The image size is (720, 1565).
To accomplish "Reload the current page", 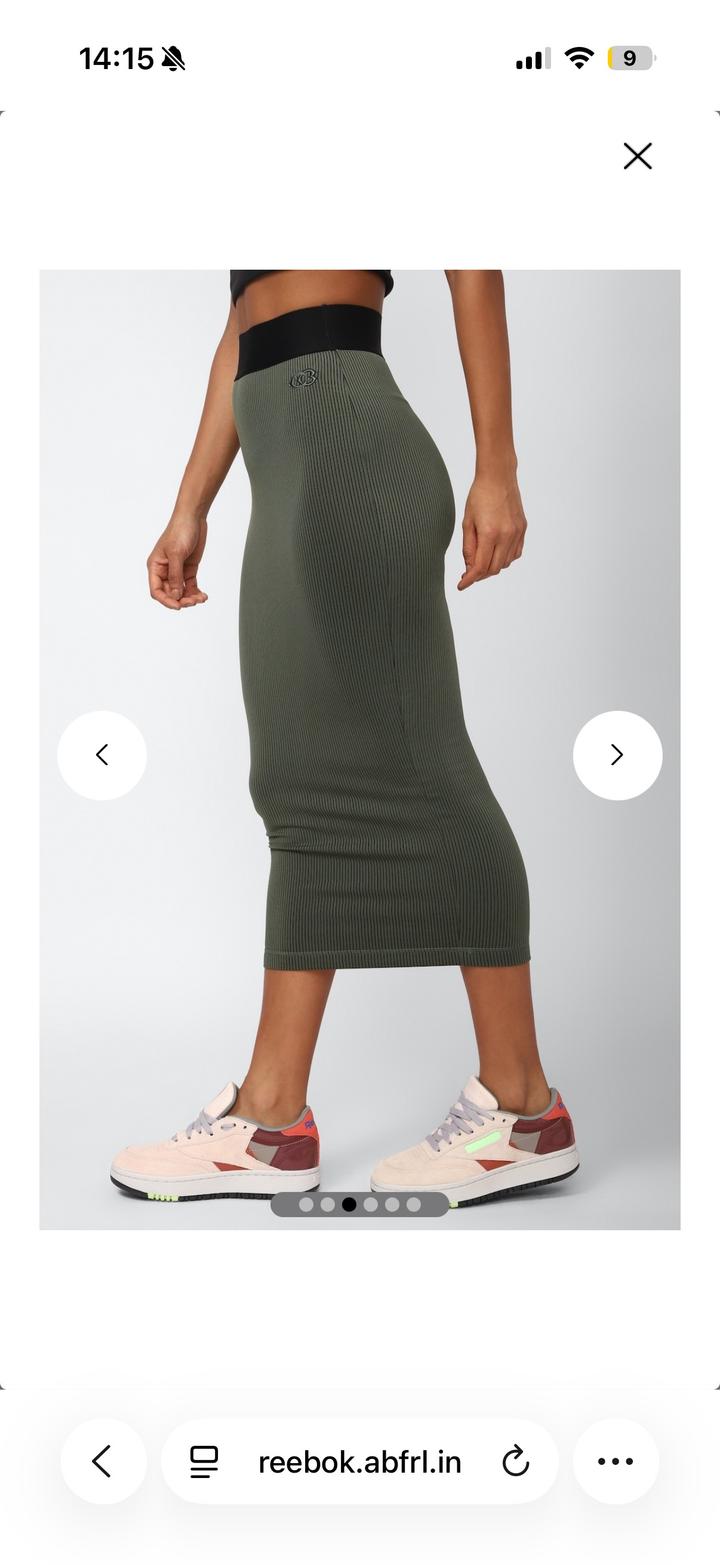I will [x=515, y=1462].
